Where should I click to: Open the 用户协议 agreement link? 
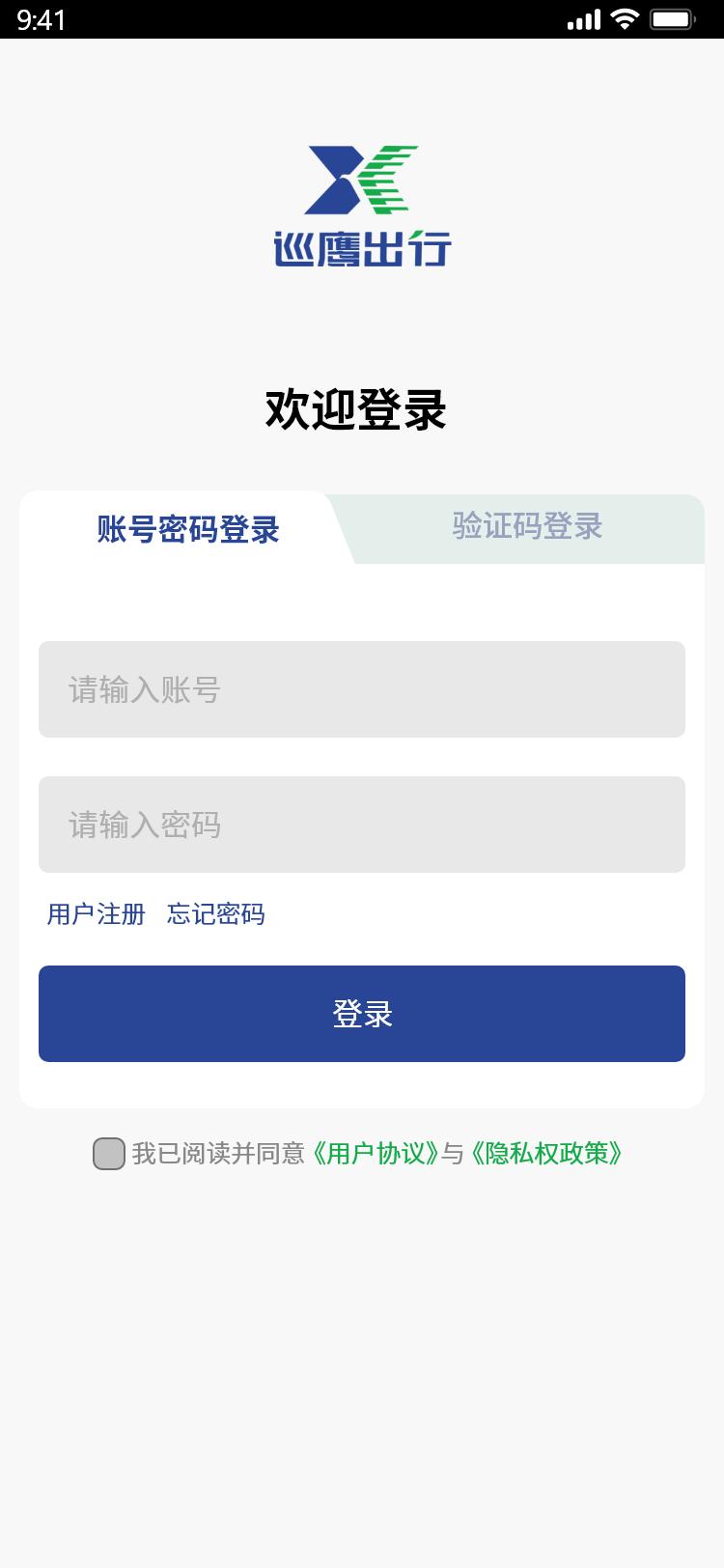[x=375, y=1154]
